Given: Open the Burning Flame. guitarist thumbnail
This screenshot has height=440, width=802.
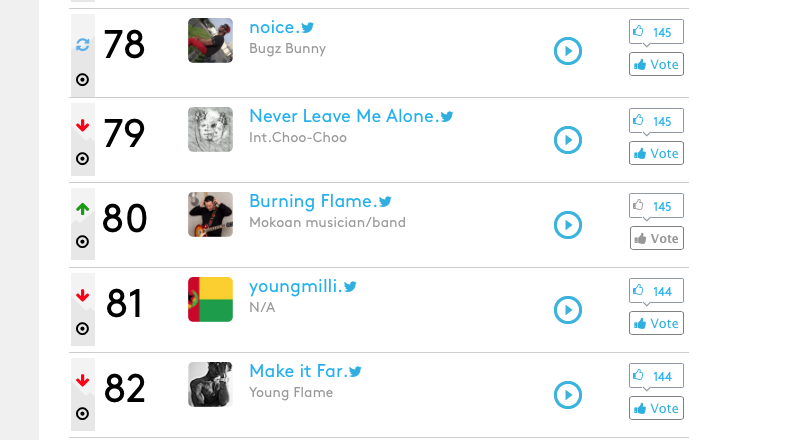Looking at the screenshot, I should (x=210, y=214).
